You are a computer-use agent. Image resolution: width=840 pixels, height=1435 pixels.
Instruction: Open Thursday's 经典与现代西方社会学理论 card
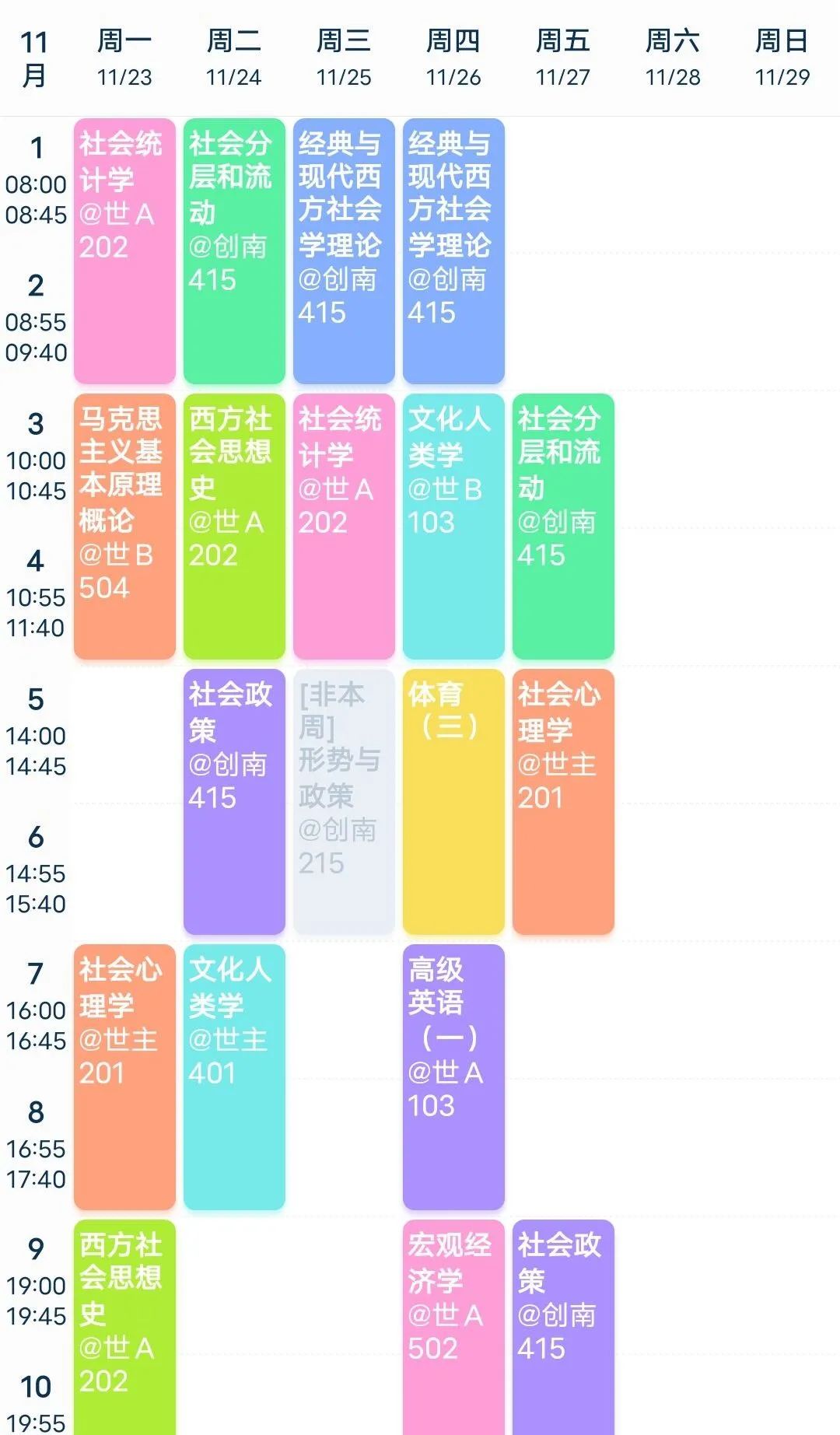click(453, 251)
